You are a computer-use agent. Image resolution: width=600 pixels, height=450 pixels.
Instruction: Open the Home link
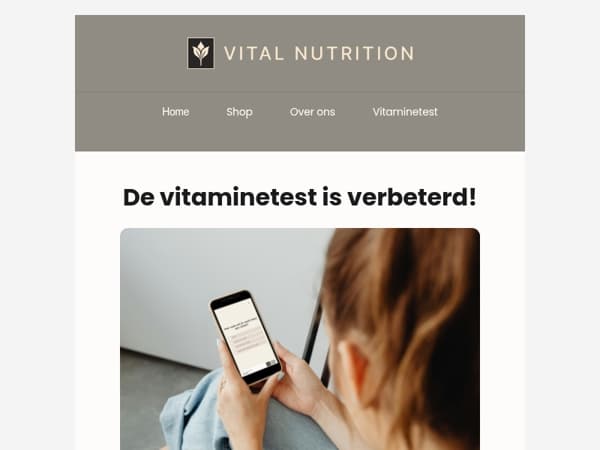(176, 112)
